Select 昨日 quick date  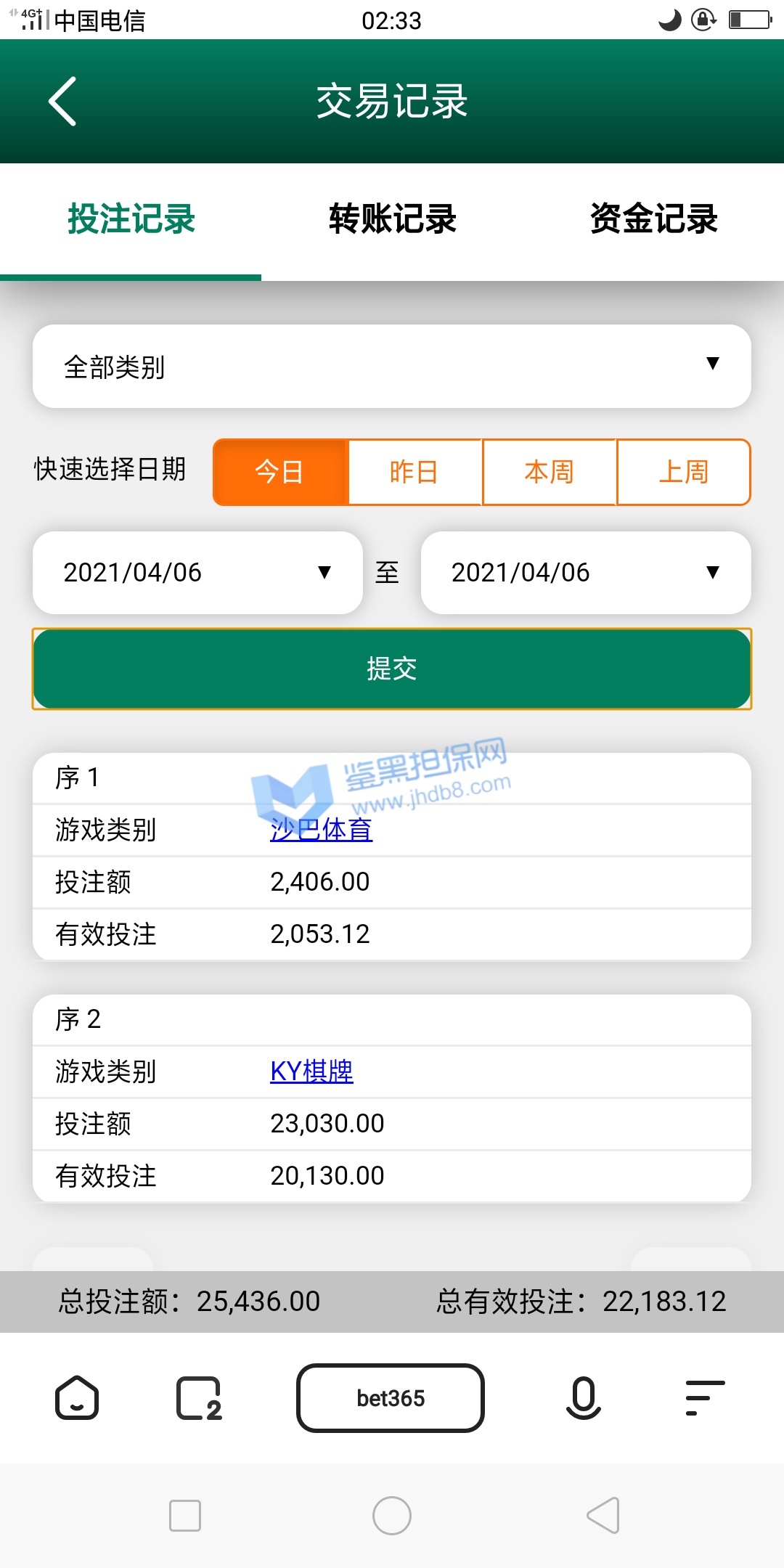coord(415,472)
